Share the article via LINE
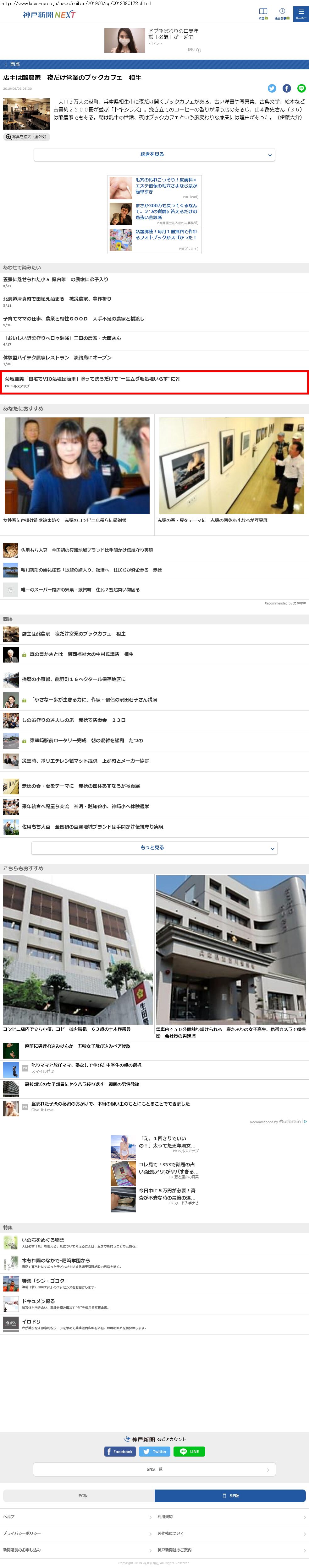Screen dimensions: 309x1568 point(301,88)
